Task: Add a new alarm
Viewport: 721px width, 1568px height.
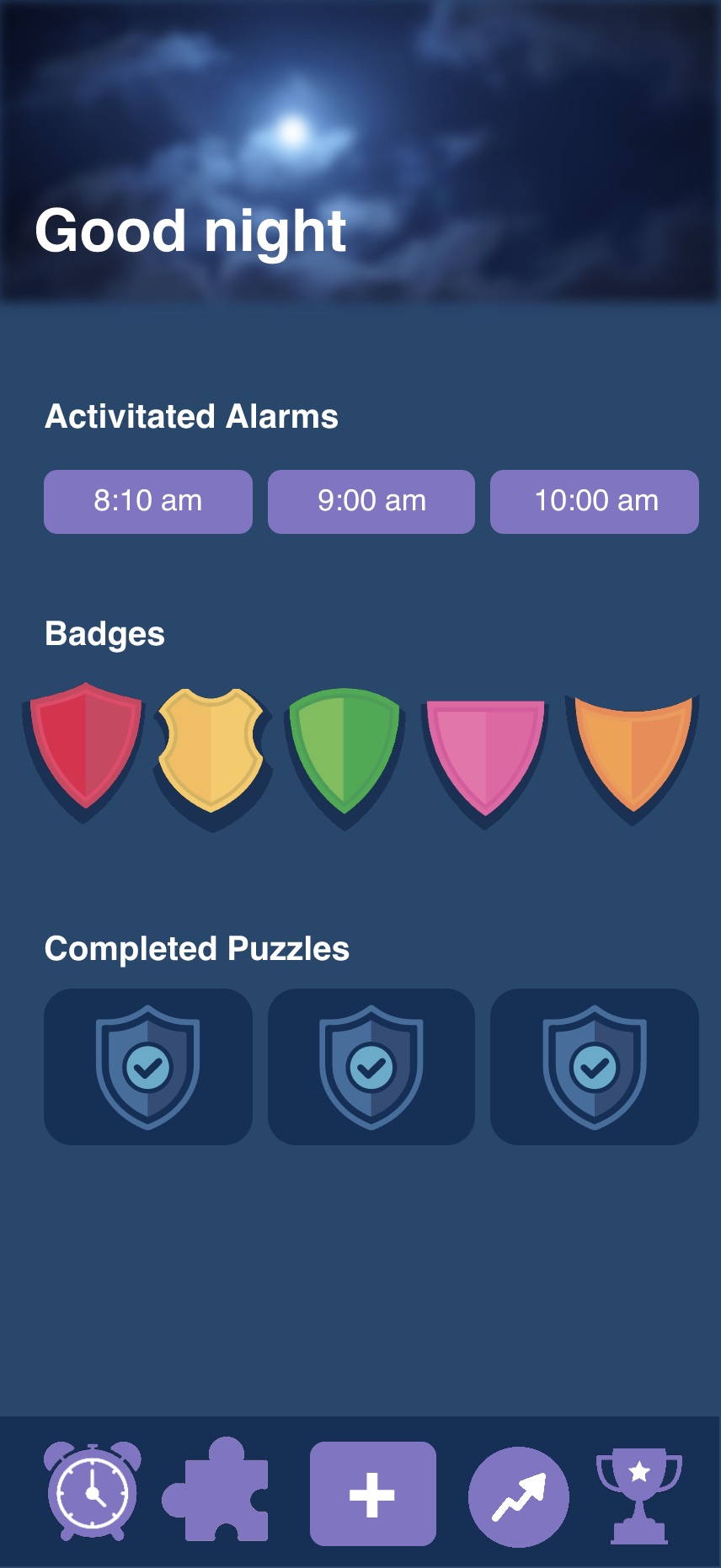Action: 372,1494
